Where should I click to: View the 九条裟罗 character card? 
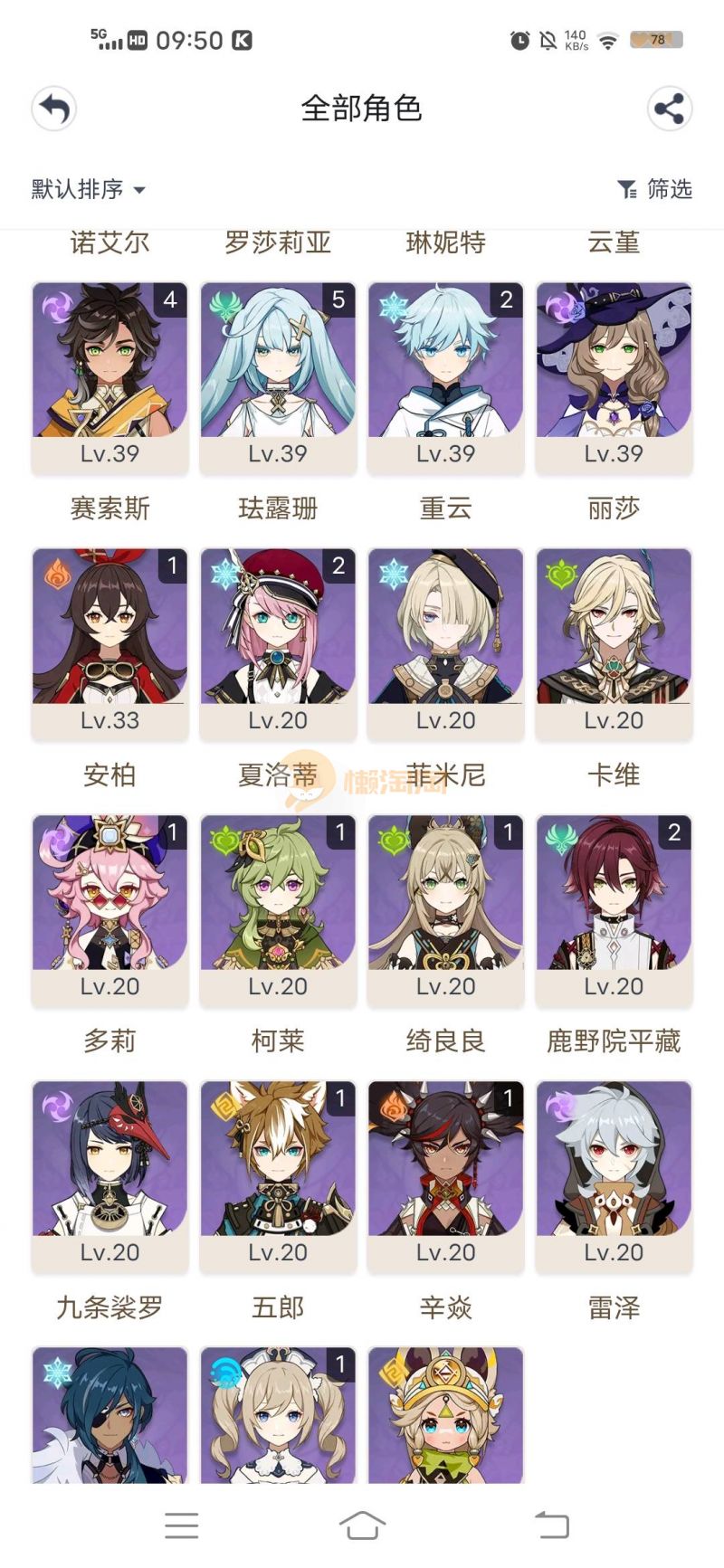tap(110, 1174)
